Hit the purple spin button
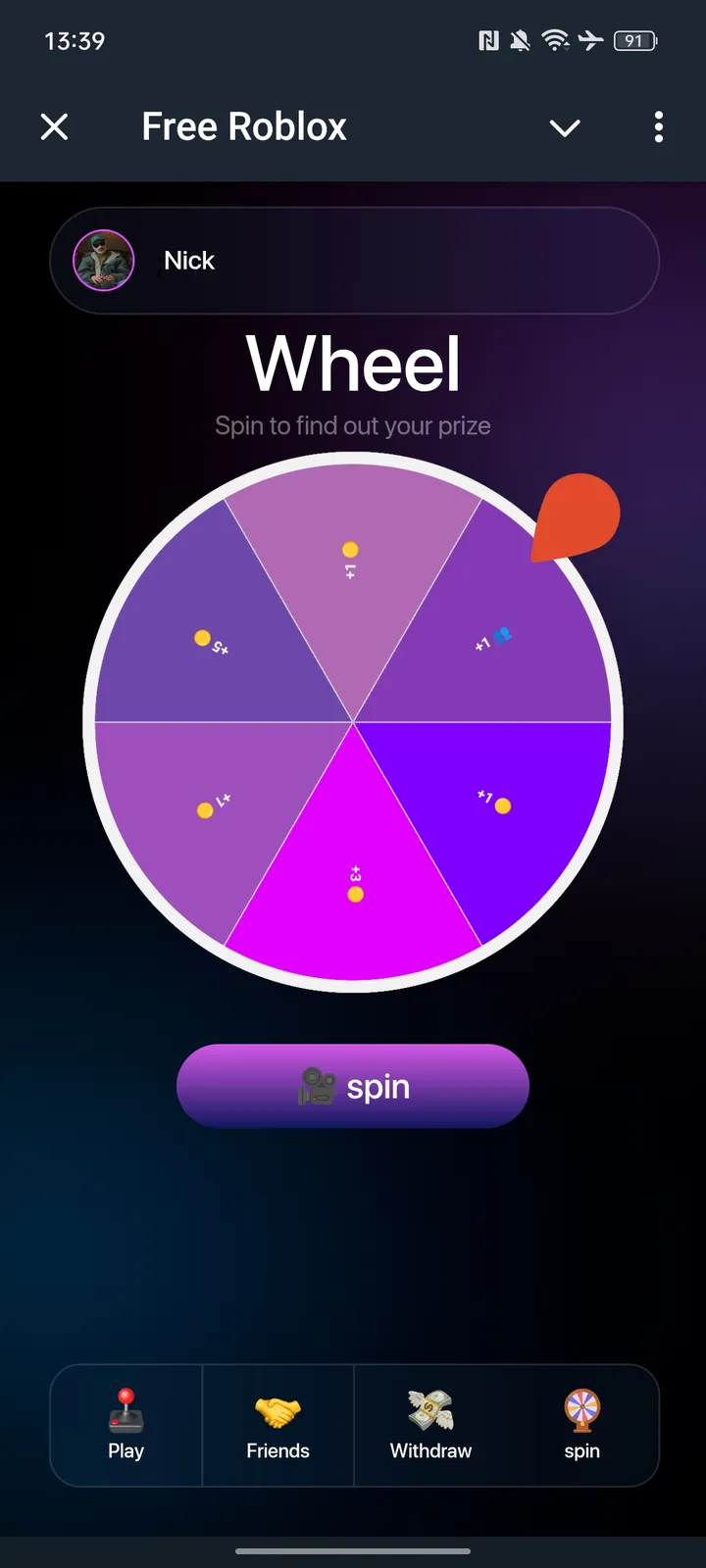Screen dimensions: 706x1568 point(353,1086)
